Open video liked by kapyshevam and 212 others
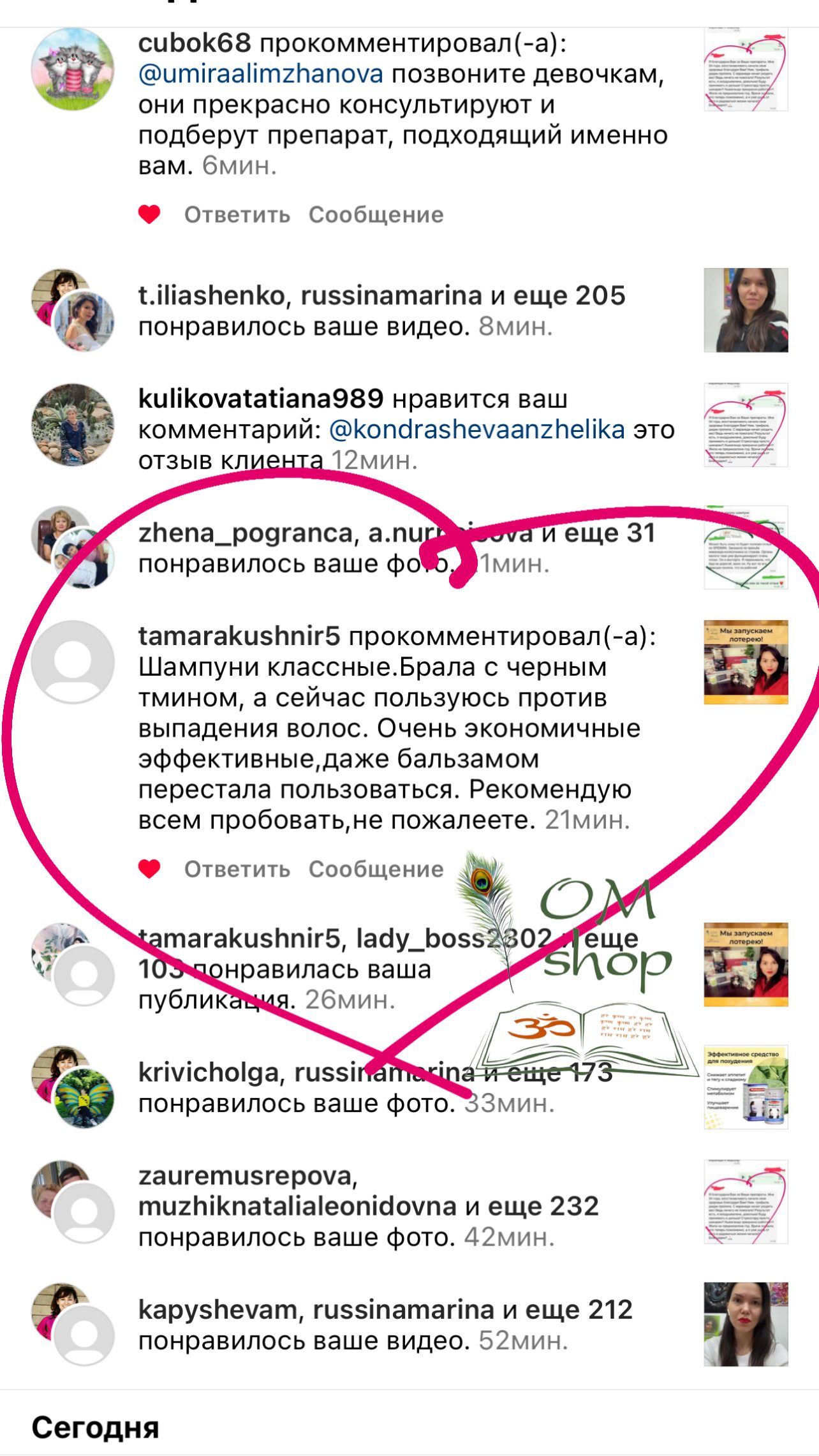This screenshot has width=819, height=1456. [x=746, y=1325]
